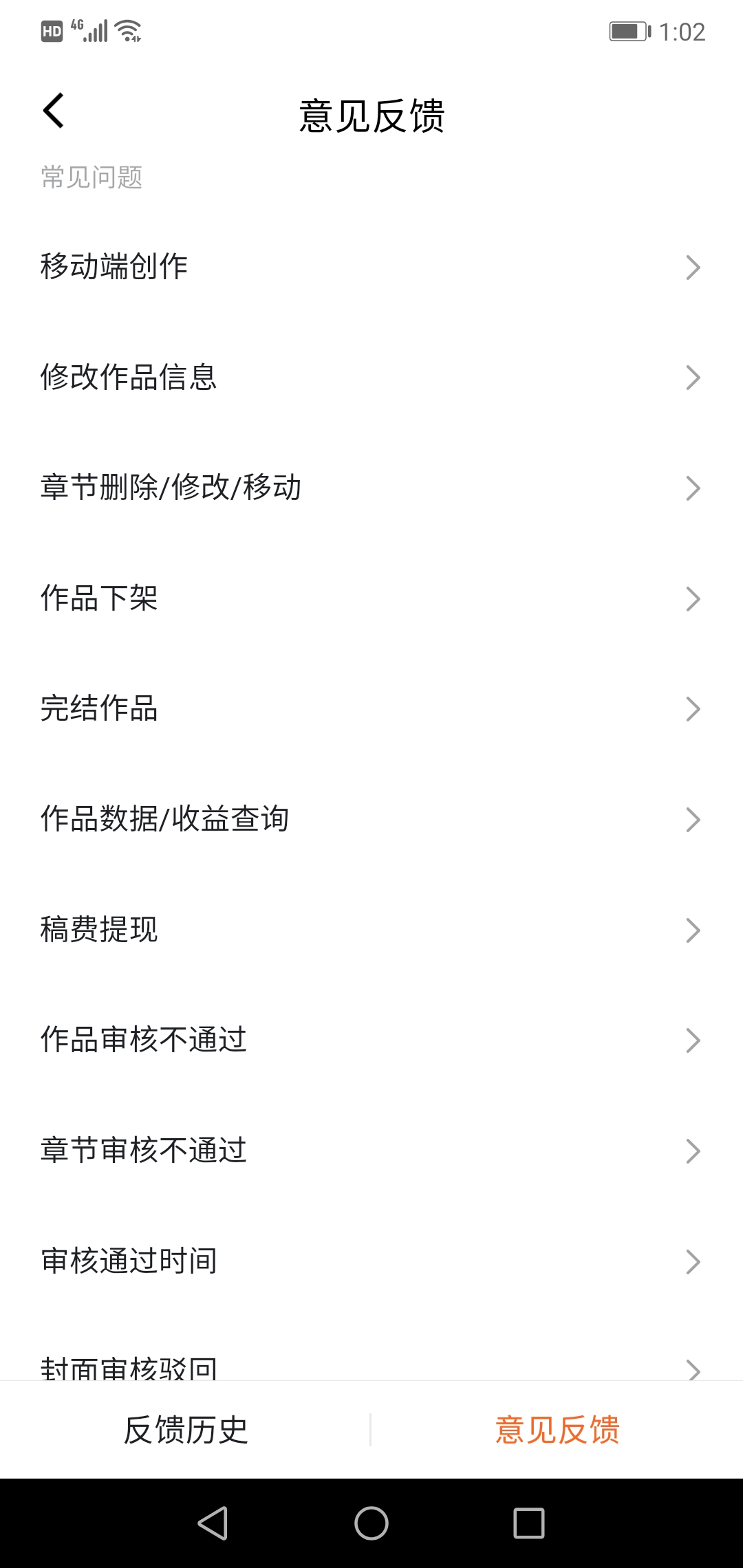743x1568 pixels.
Task: Open the 稿费提现 question
Action: pyautogui.click(x=371, y=930)
